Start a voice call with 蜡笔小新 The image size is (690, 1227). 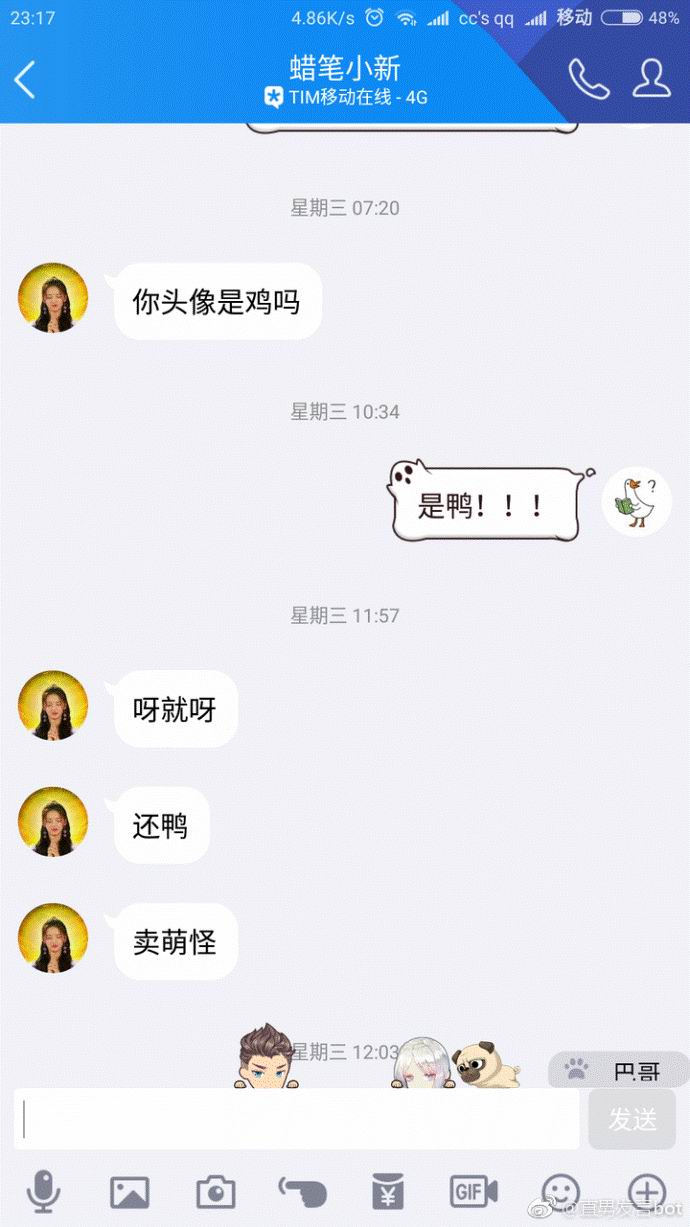click(588, 80)
